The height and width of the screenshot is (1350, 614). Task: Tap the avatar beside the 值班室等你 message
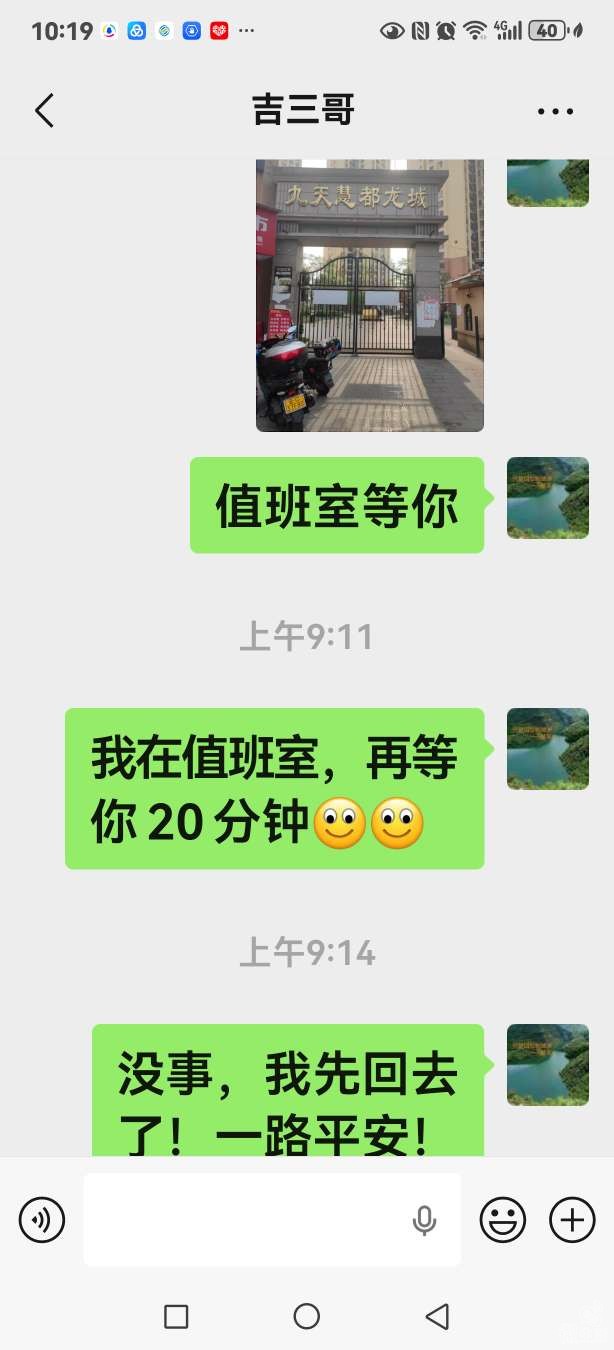pyautogui.click(x=547, y=498)
